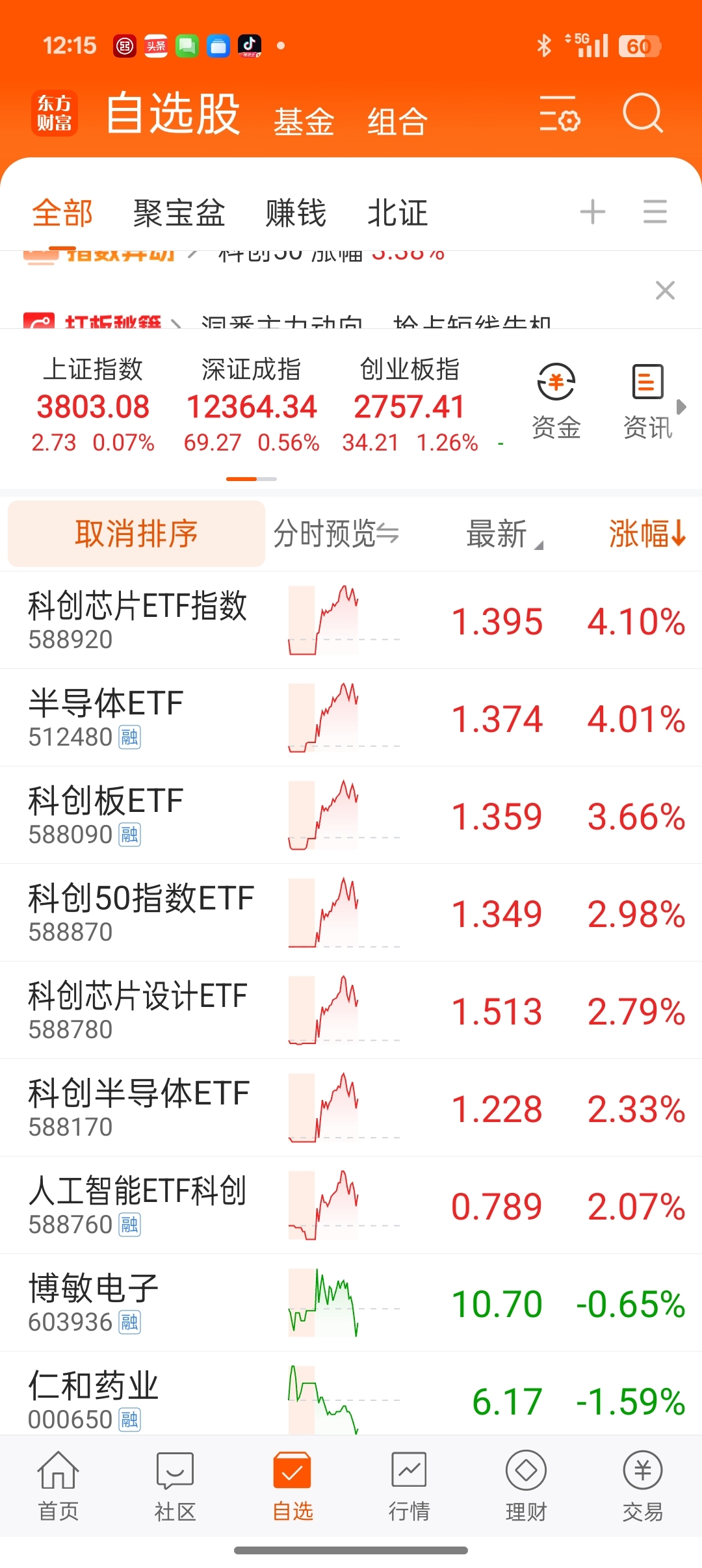
Task: Switch to the 组合 tab
Action: tap(397, 122)
